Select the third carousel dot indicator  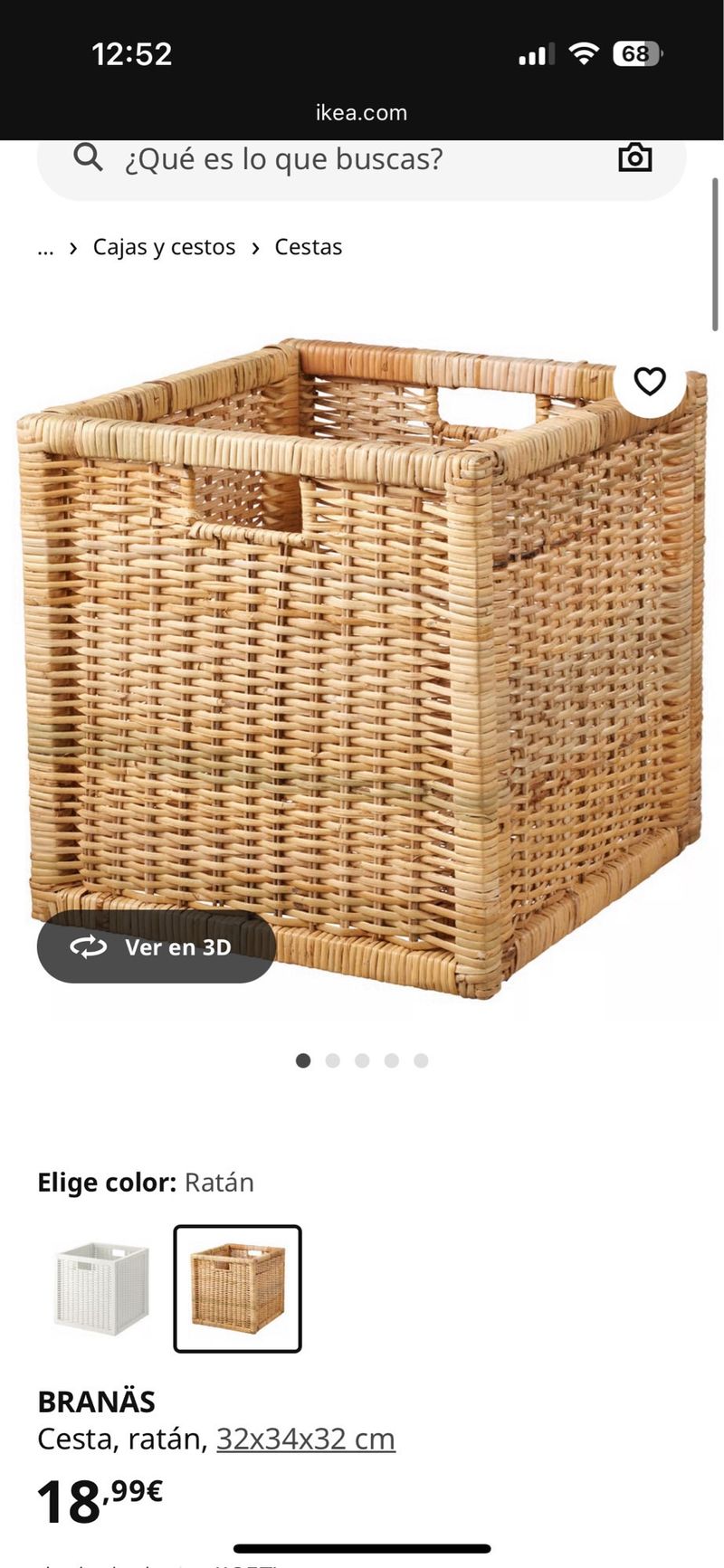coord(362,1060)
